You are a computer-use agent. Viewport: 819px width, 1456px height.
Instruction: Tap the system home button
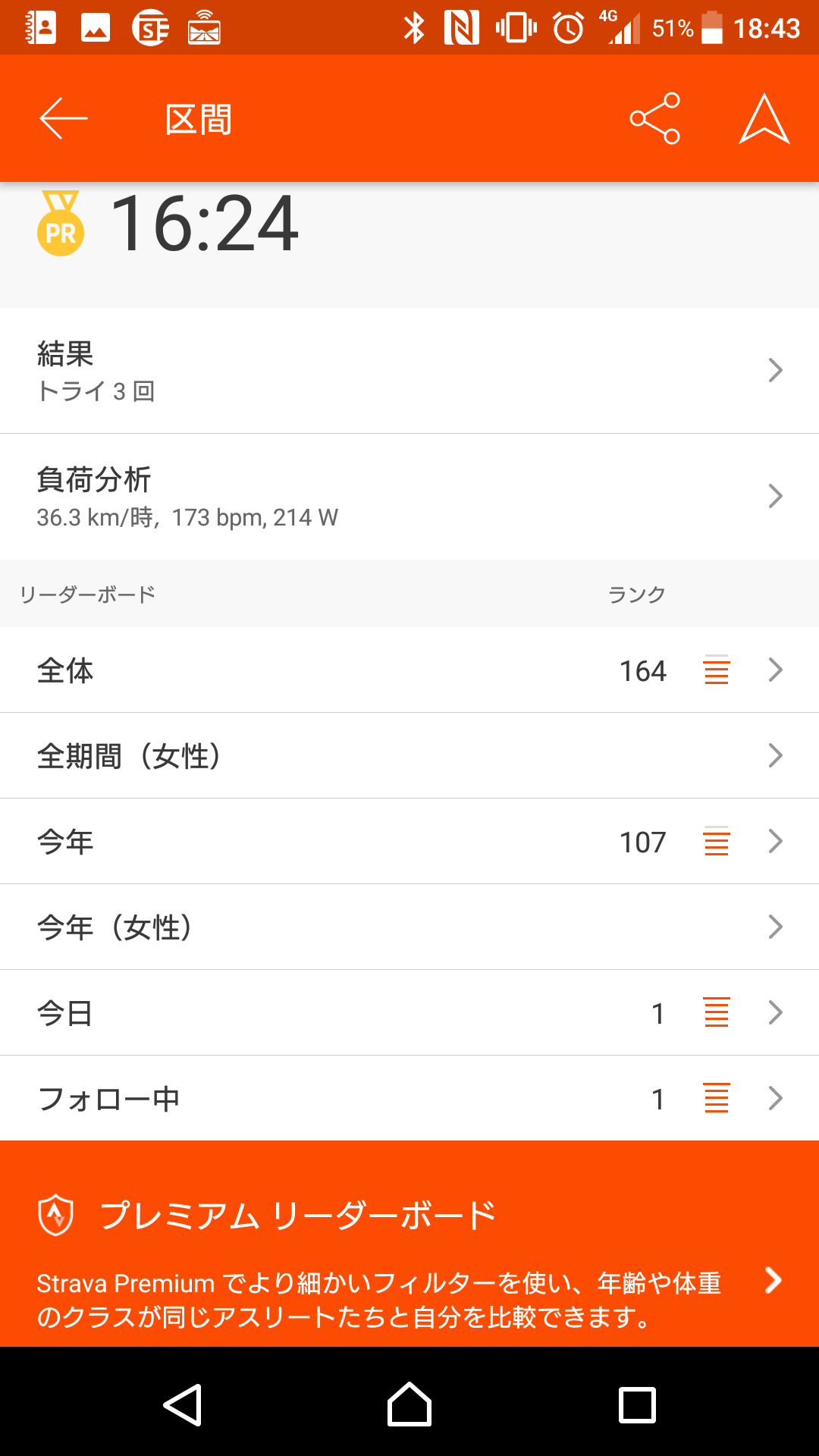click(409, 1405)
